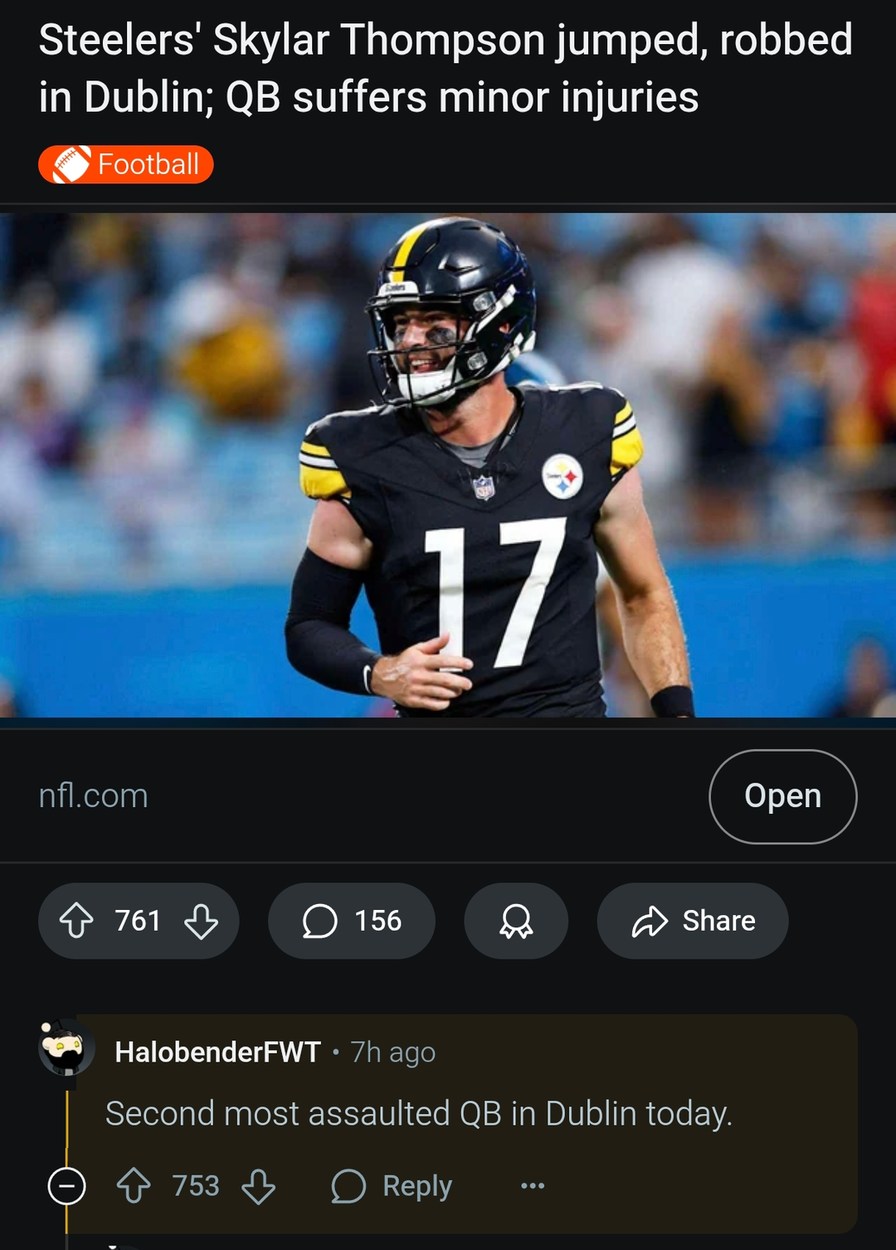The width and height of the screenshot is (896, 1250).
Task: Tap the Football flair chip
Action: 126,164
